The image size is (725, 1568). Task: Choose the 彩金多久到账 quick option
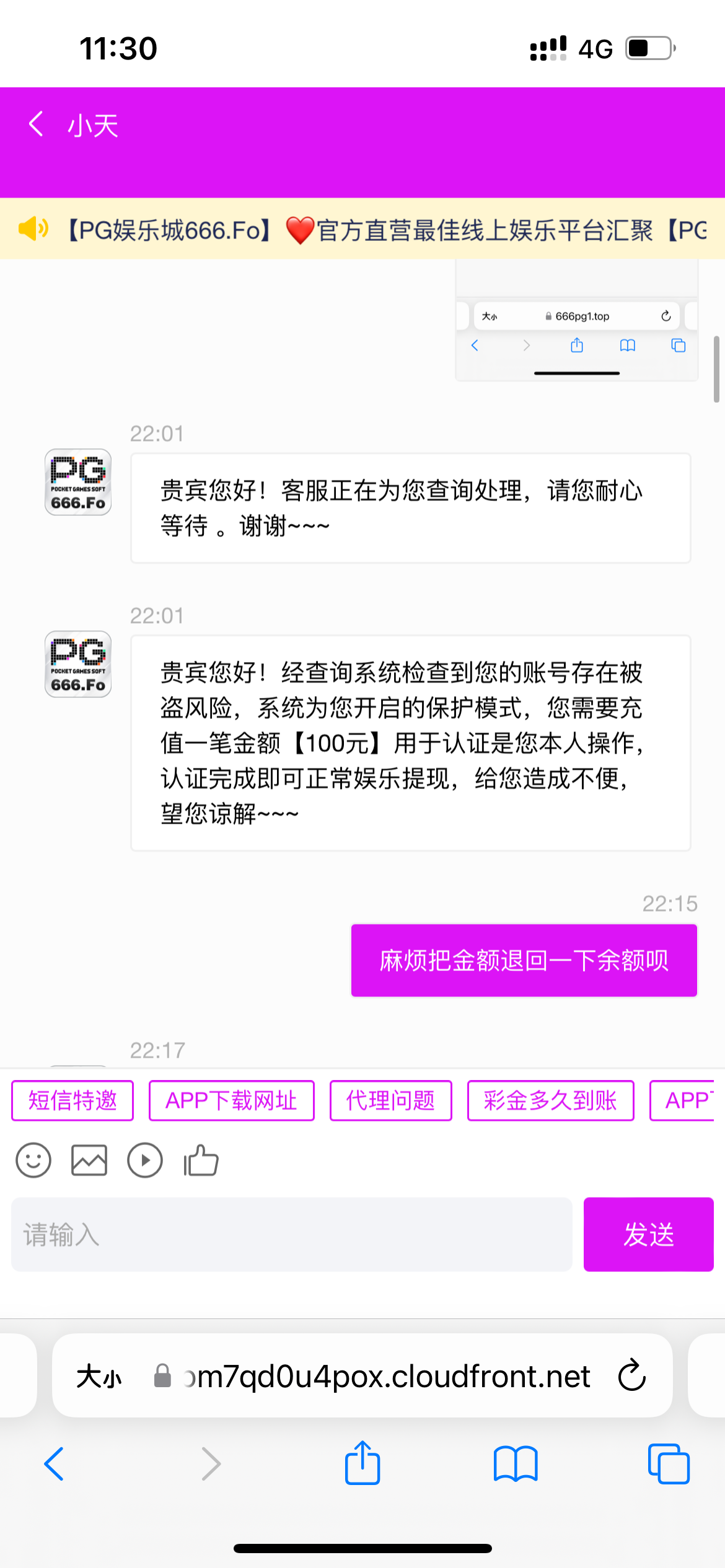[x=550, y=1100]
